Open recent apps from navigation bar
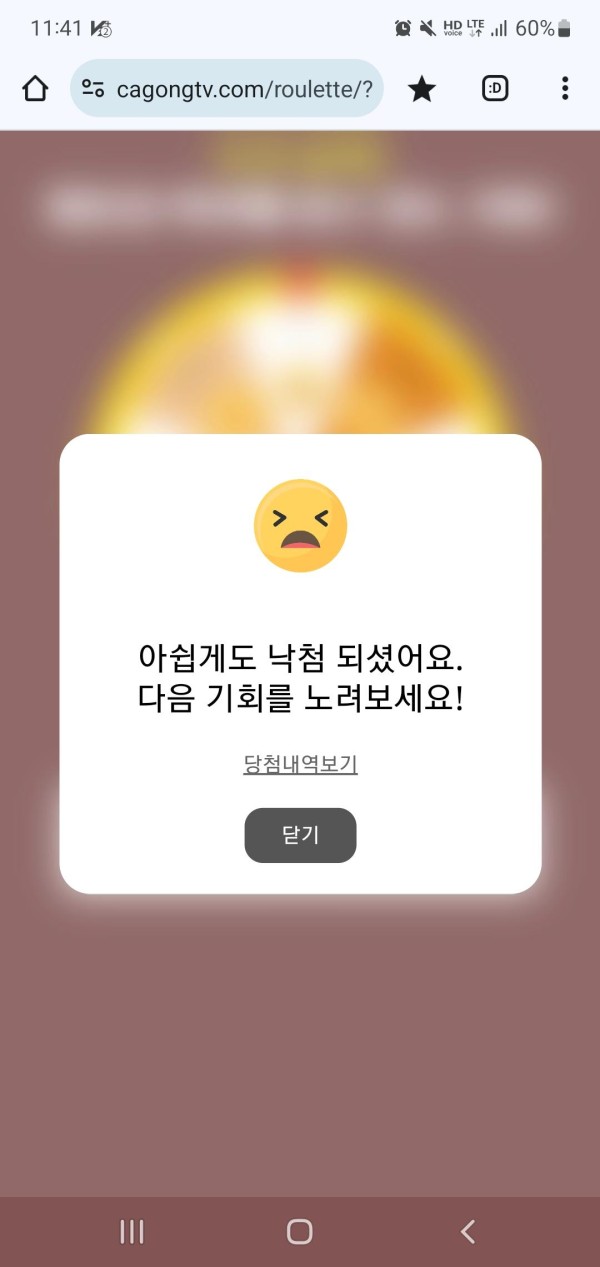The height and width of the screenshot is (1267, 600). 132,1231
